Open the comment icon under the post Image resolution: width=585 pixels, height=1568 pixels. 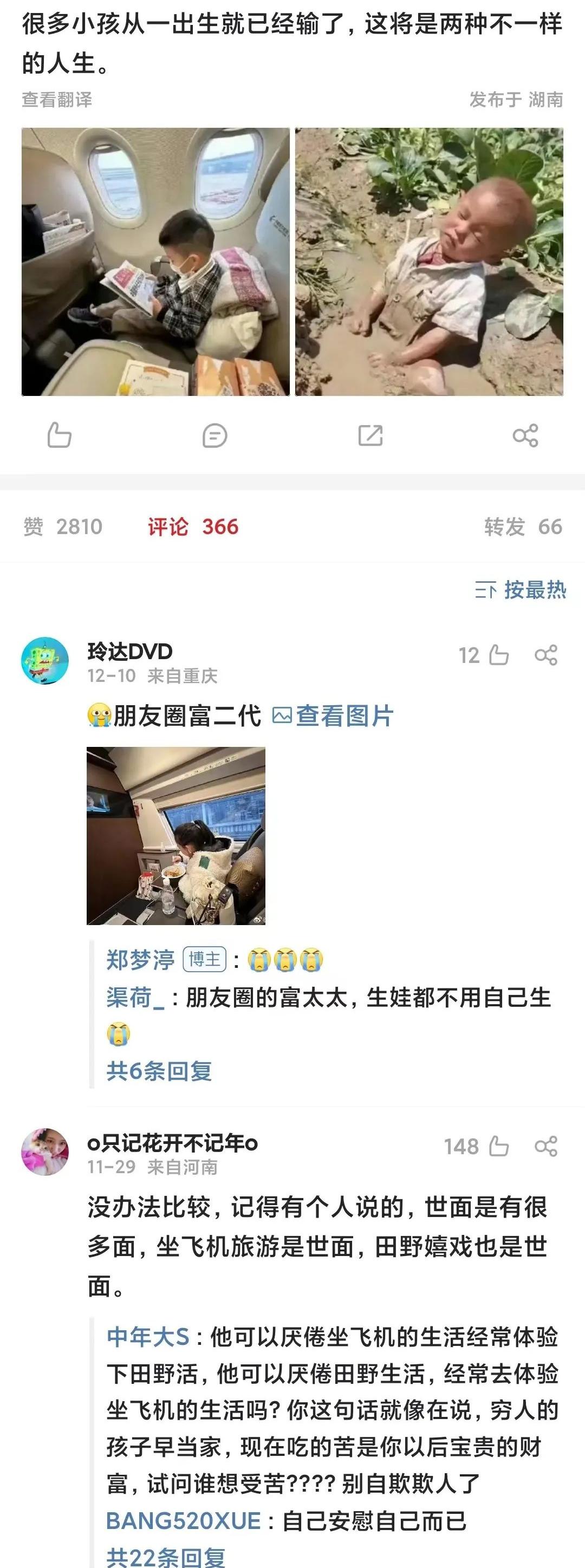(214, 436)
